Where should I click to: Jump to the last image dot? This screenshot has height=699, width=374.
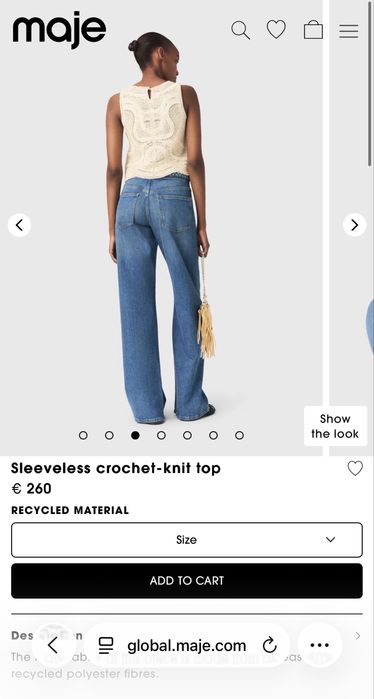pos(239,435)
